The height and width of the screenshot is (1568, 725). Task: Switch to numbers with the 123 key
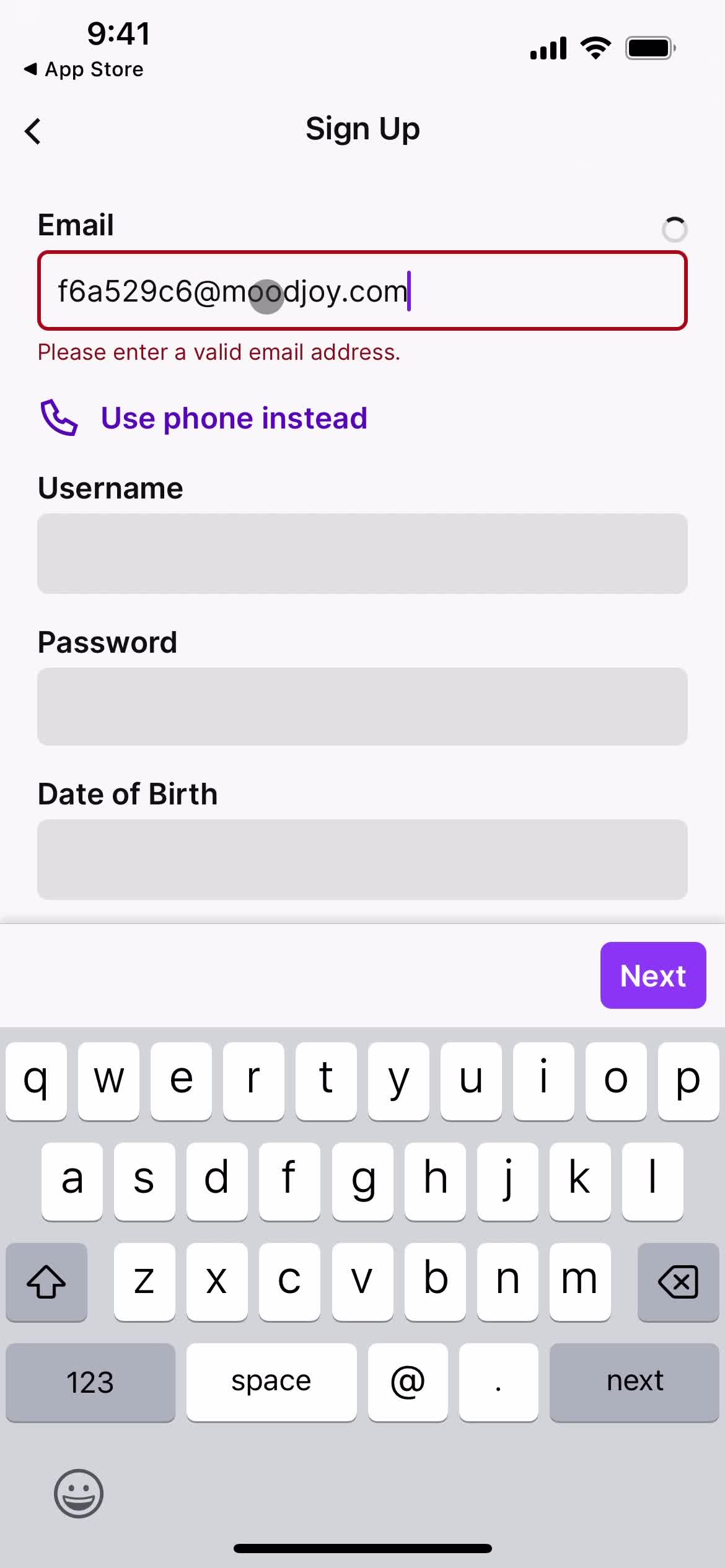(90, 1382)
